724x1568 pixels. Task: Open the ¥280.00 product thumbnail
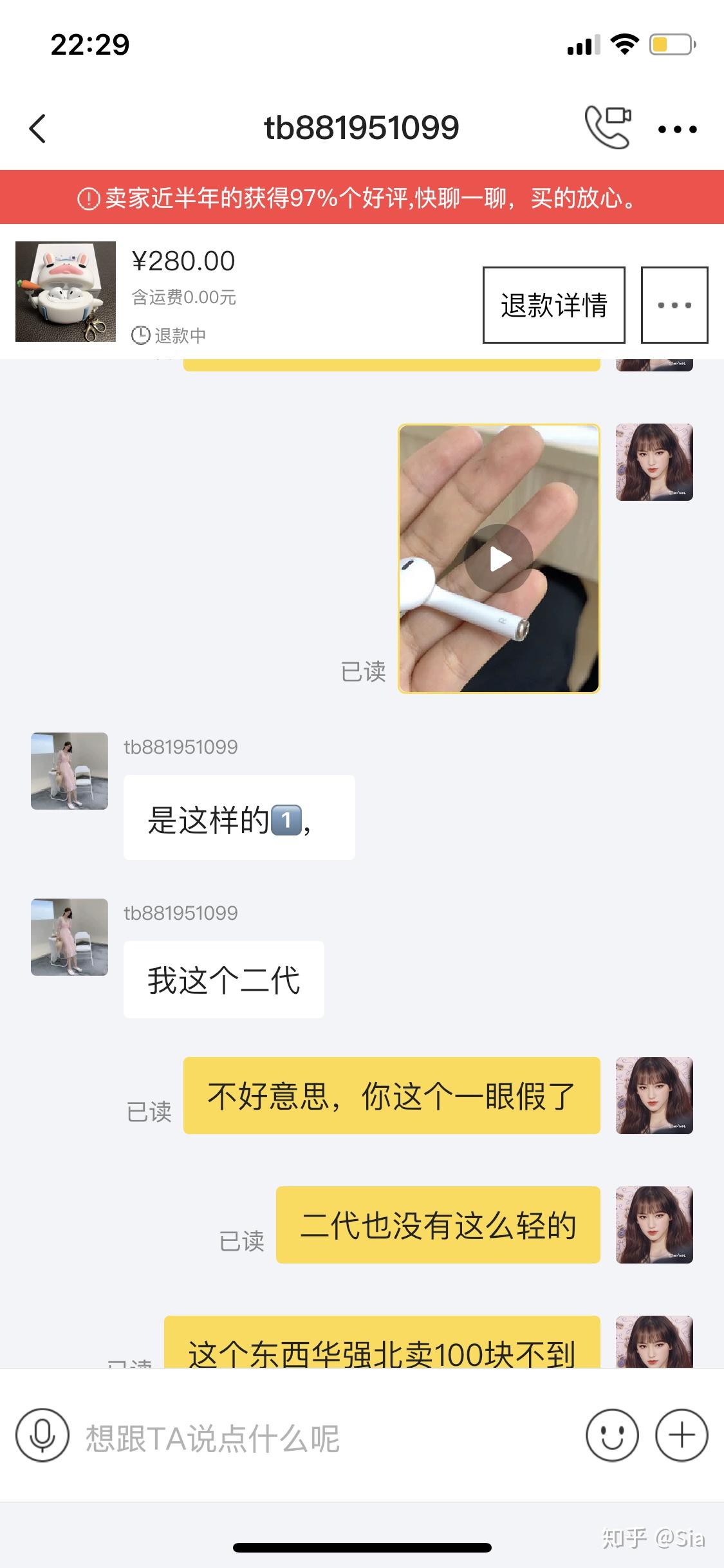pyautogui.click(x=66, y=292)
